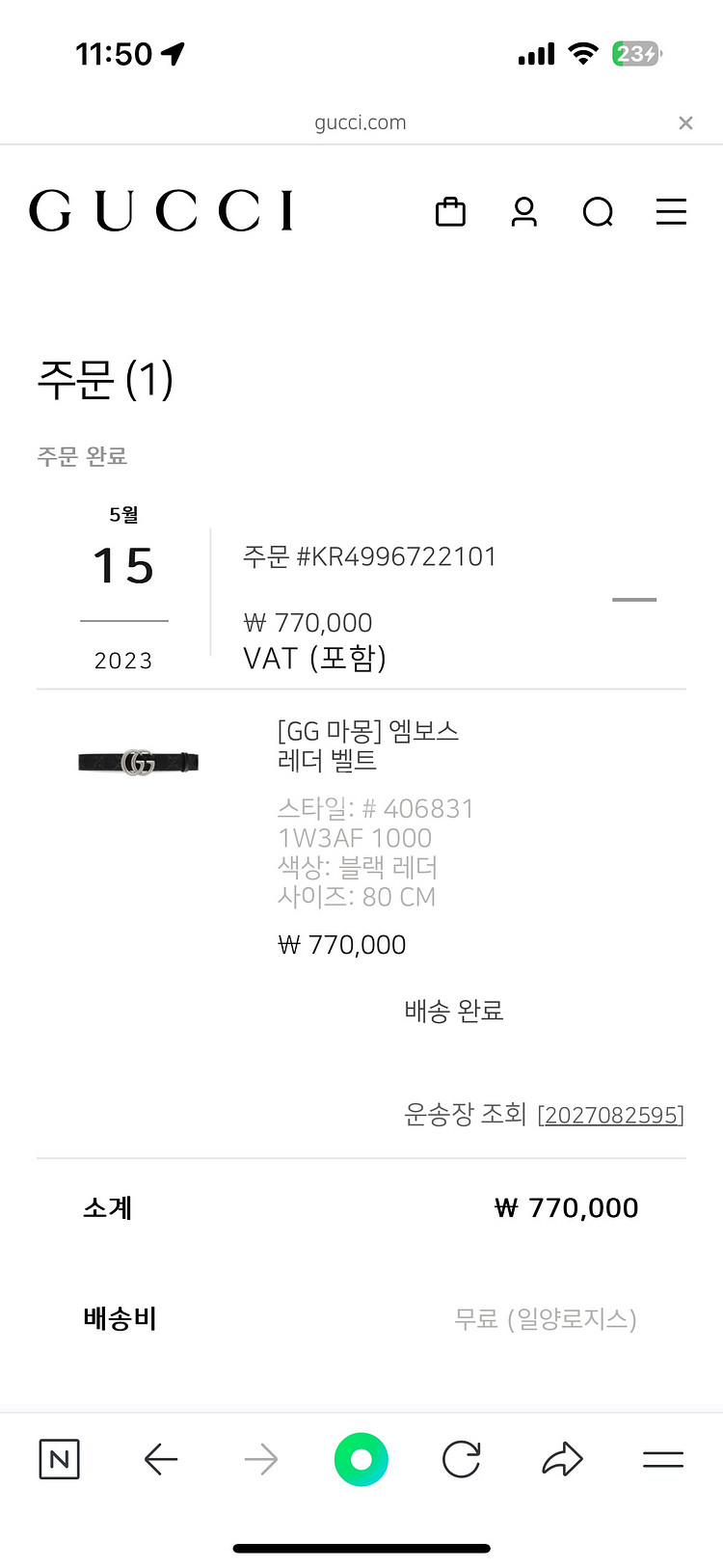The image size is (723, 1568).
Task: Go to Naver home via N button
Action: [x=59, y=1459]
